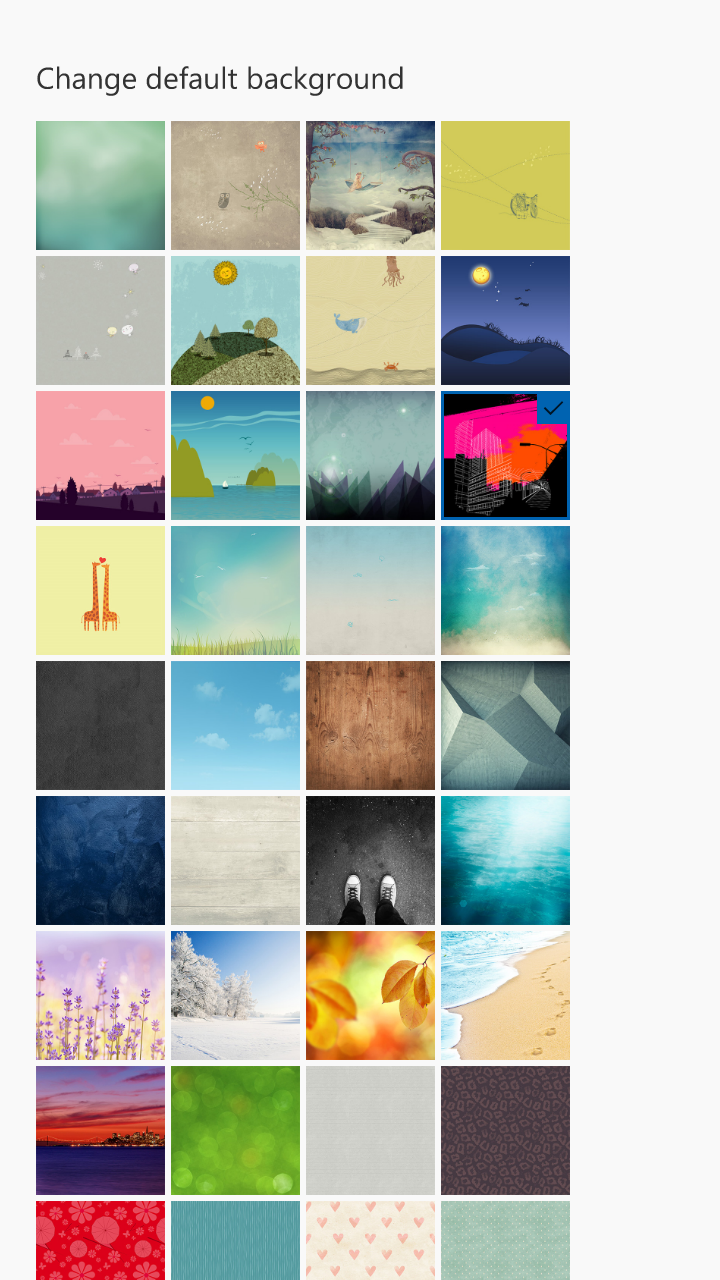The width and height of the screenshot is (720, 1280).
Task: Pick the blue sky with clouds background
Action: [235, 725]
